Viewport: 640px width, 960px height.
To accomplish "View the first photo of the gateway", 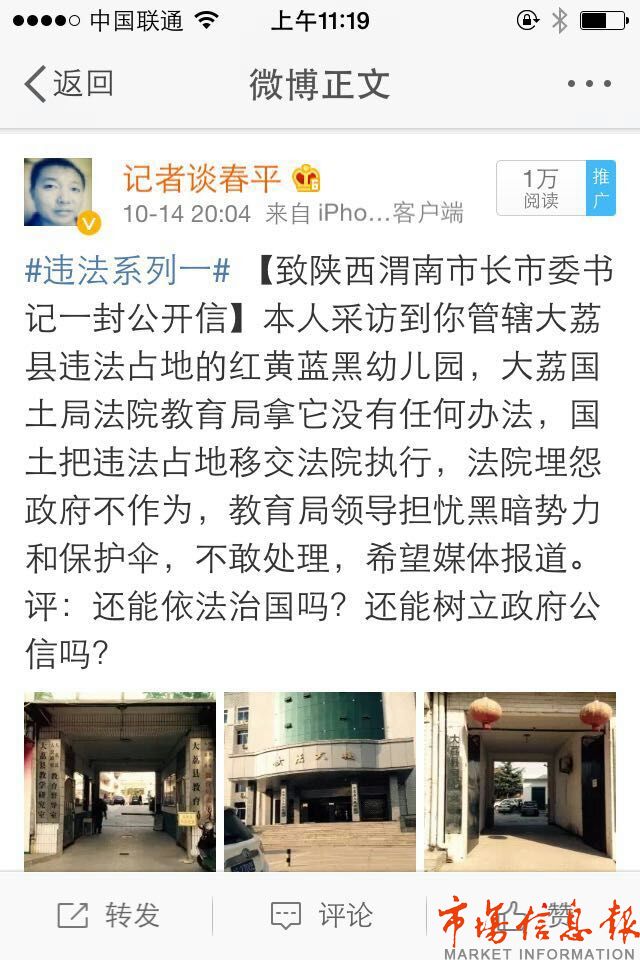I will click(119, 780).
